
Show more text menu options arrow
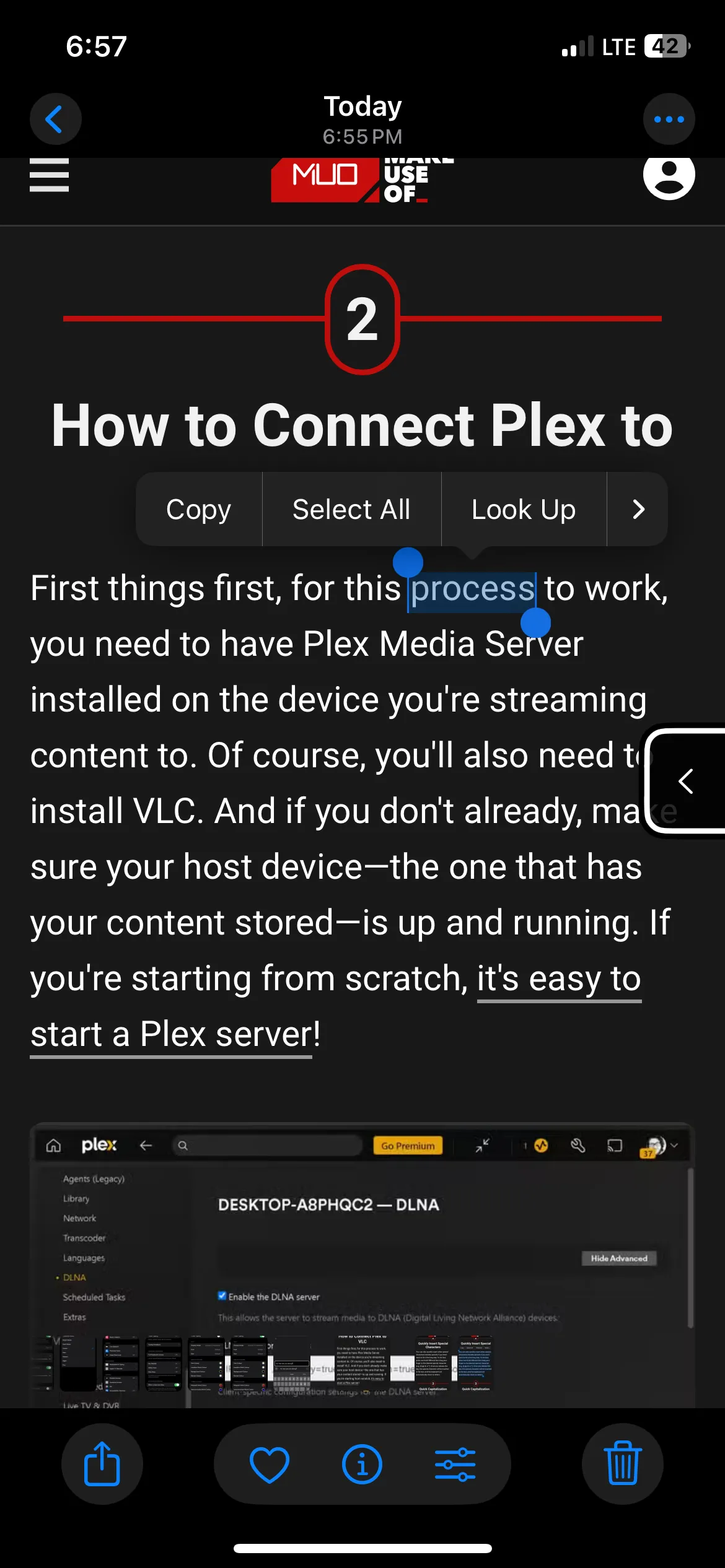[638, 510]
